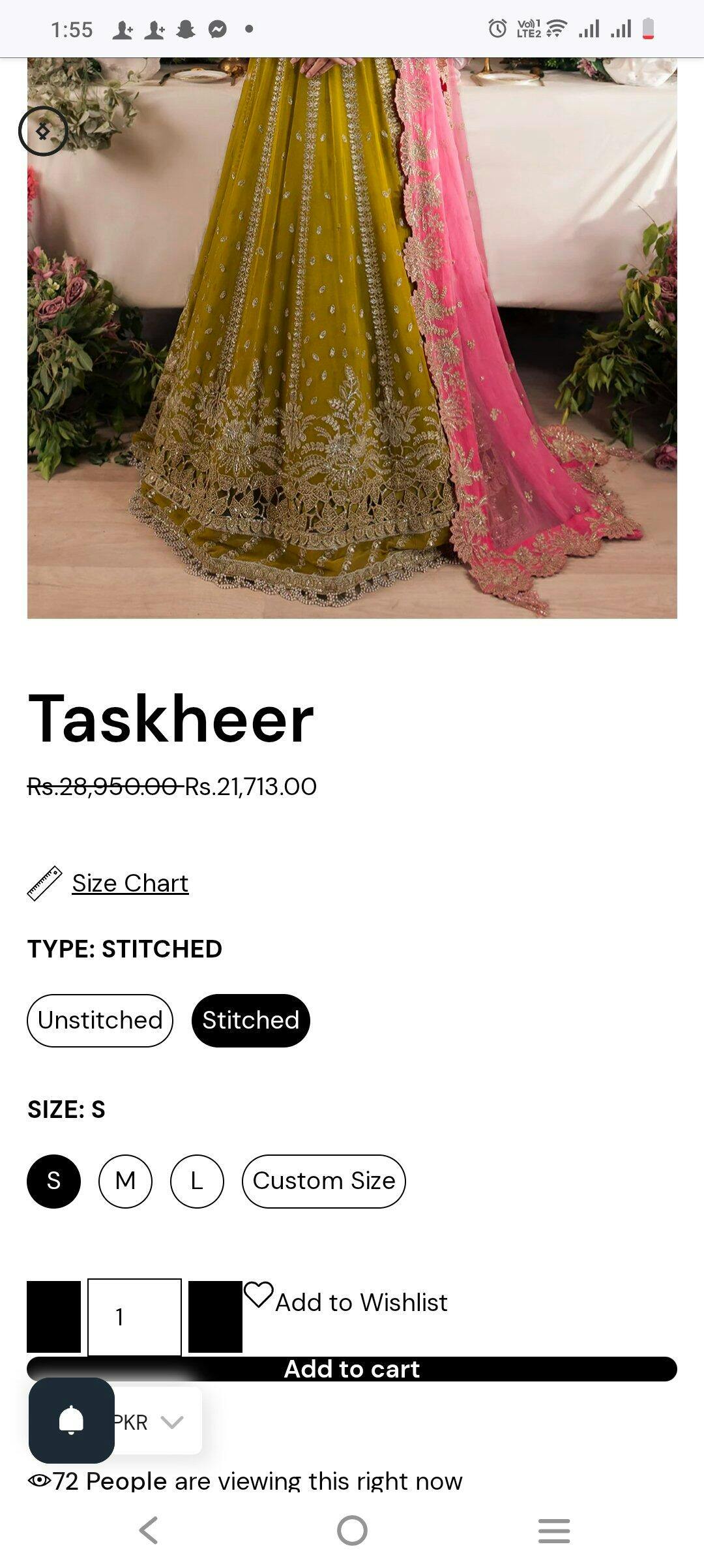Tap the zoom icon on product image
Image resolution: width=704 pixels, height=1568 pixels.
click(x=43, y=131)
